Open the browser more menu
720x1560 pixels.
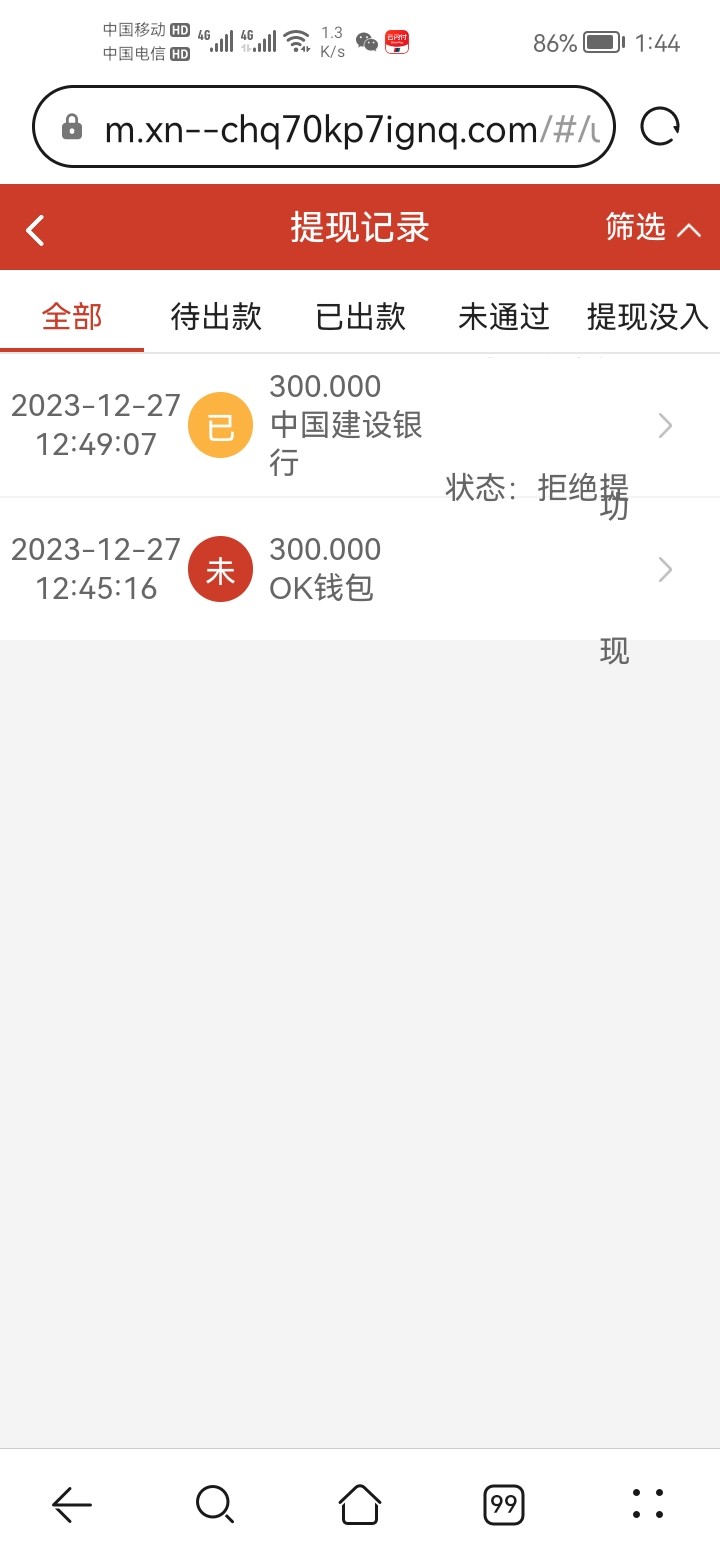[x=648, y=1503]
